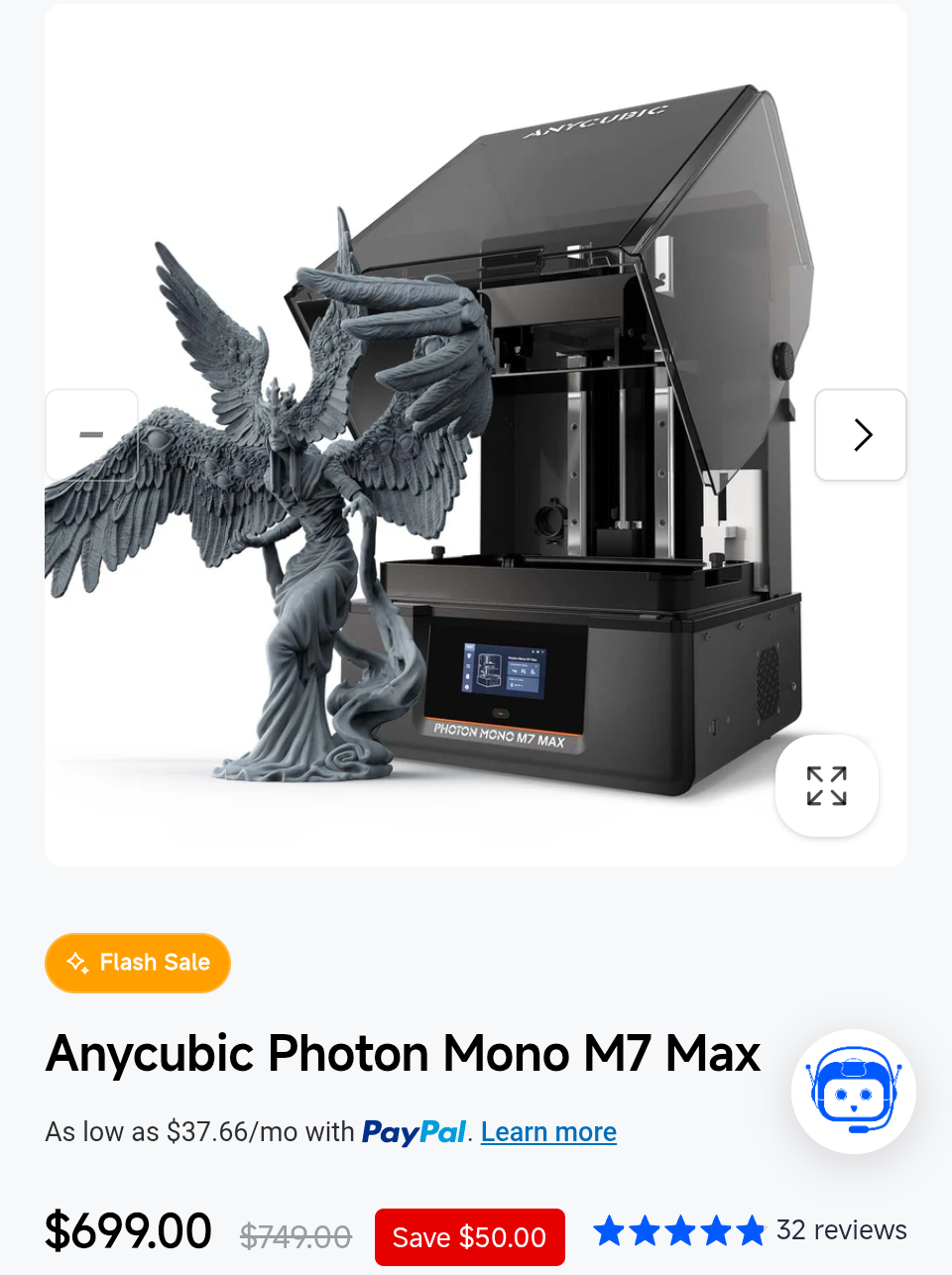Screen dimensions: 952x1275
Task: Open the PayPal Learn more link
Action: 548,1132
